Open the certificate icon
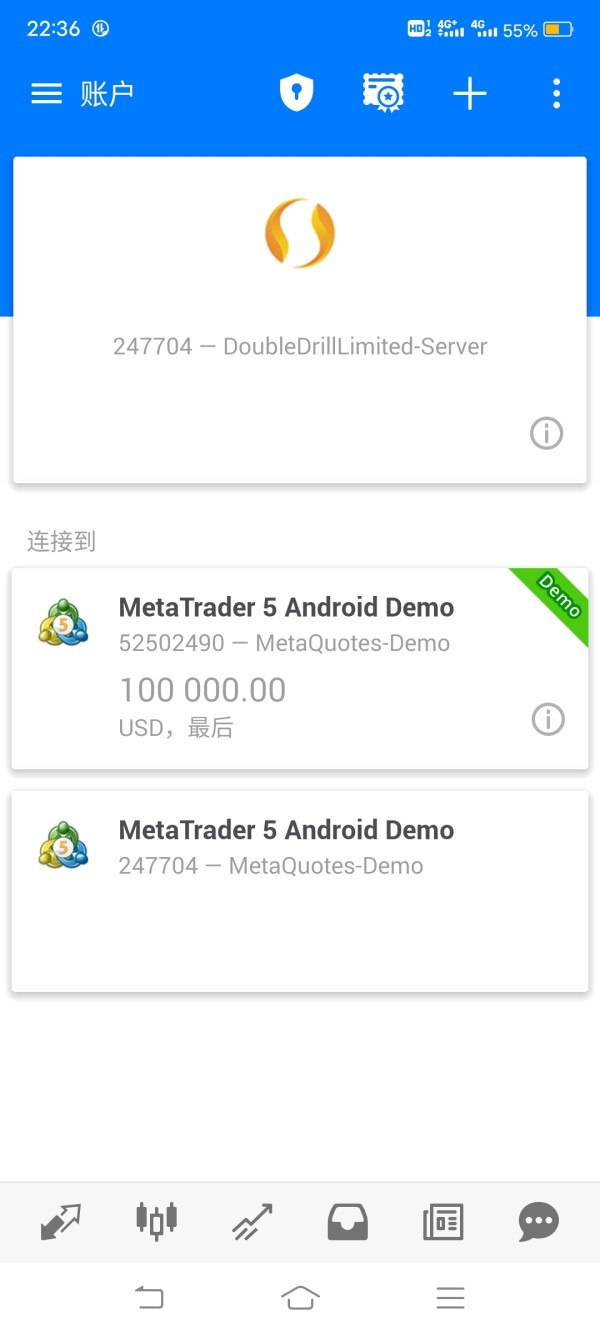The image size is (600, 1333). (383, 94)
